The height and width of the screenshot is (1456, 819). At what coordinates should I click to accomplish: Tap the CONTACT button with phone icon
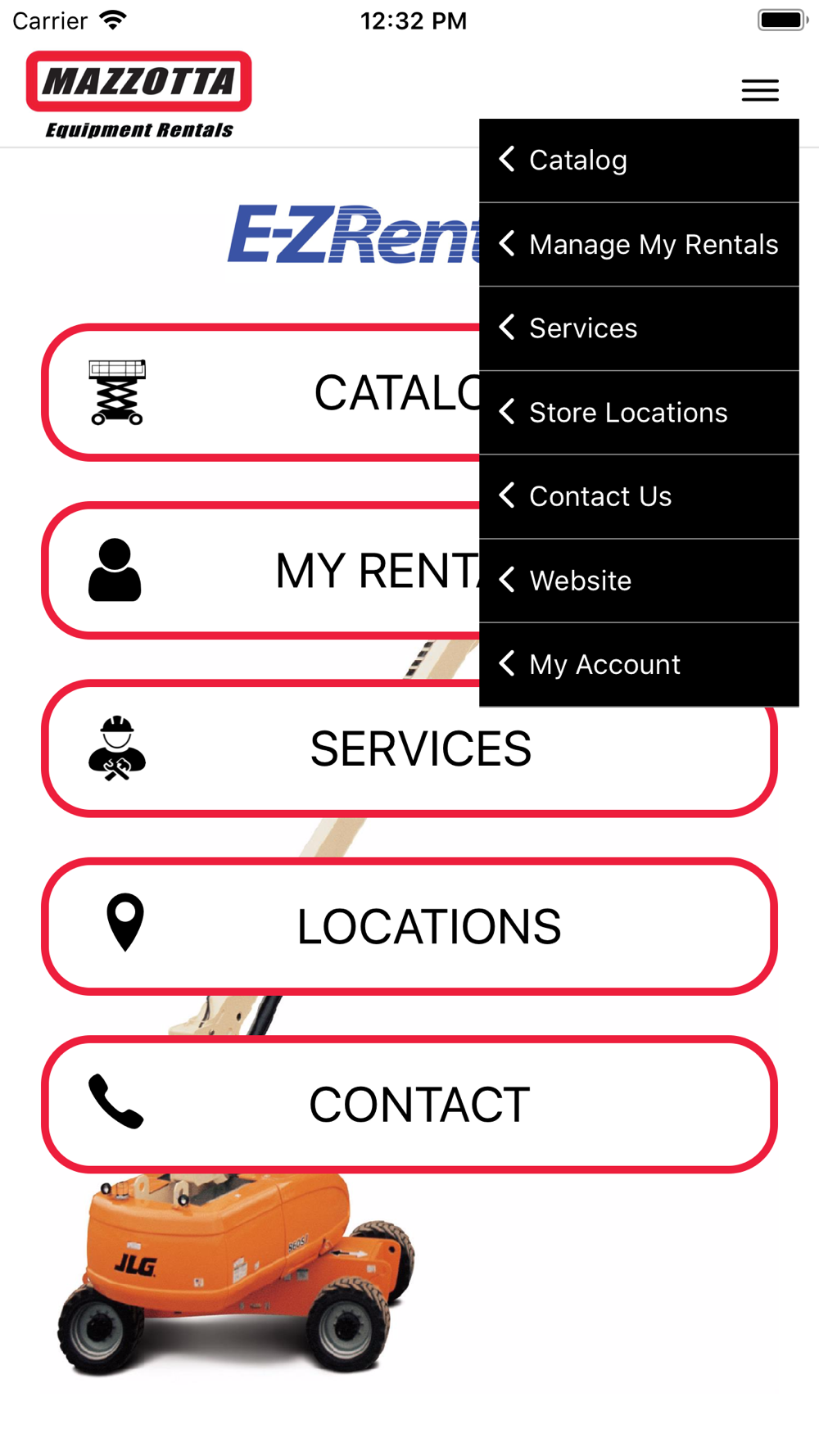point(409,1105)
